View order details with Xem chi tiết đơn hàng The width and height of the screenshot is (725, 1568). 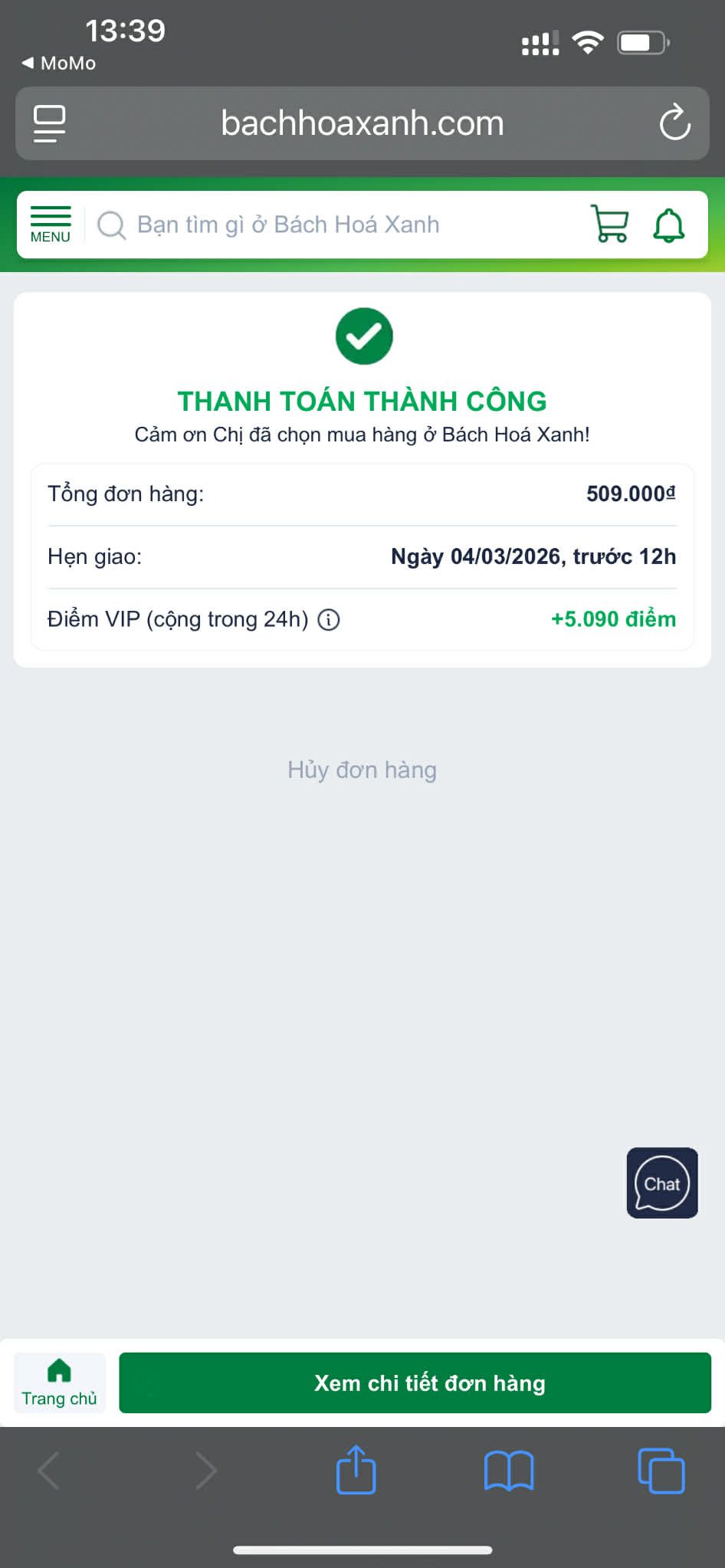(x=415, y=1383)
